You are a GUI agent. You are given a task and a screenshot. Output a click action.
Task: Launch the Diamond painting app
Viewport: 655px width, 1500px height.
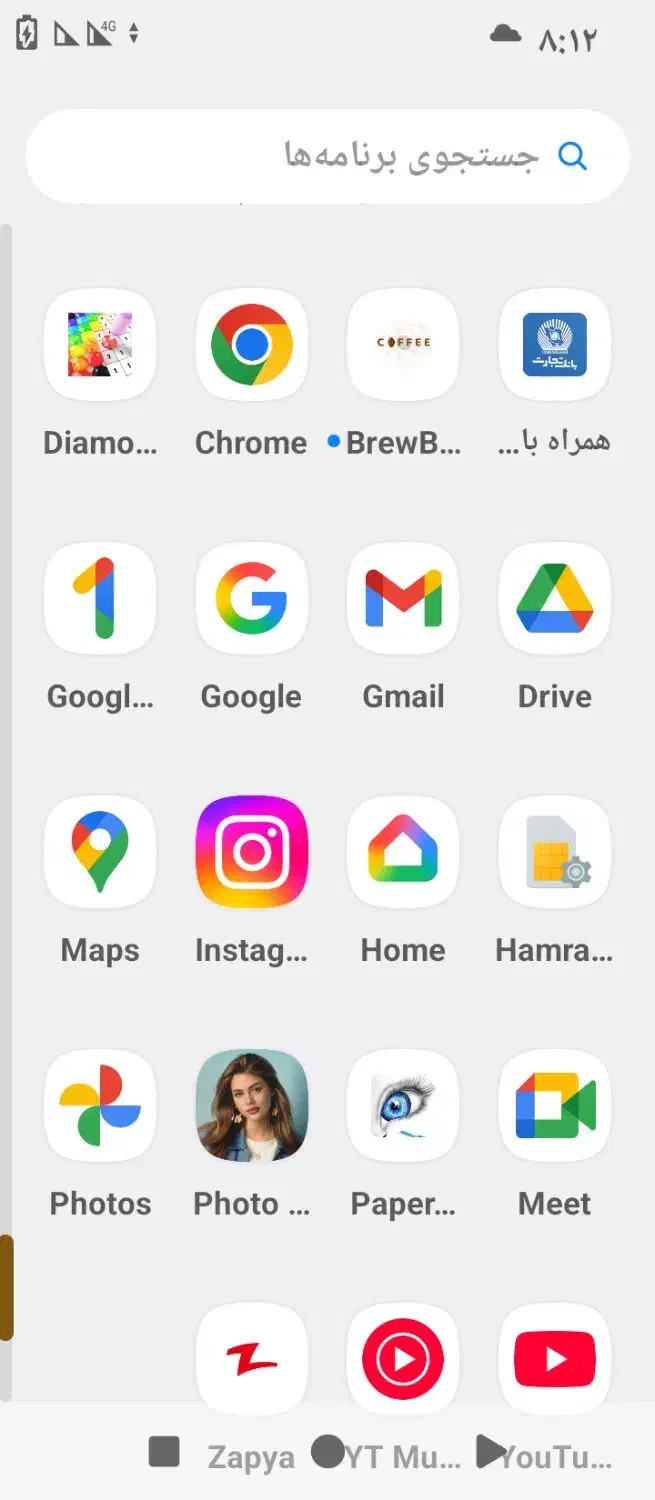click(100, 345)
